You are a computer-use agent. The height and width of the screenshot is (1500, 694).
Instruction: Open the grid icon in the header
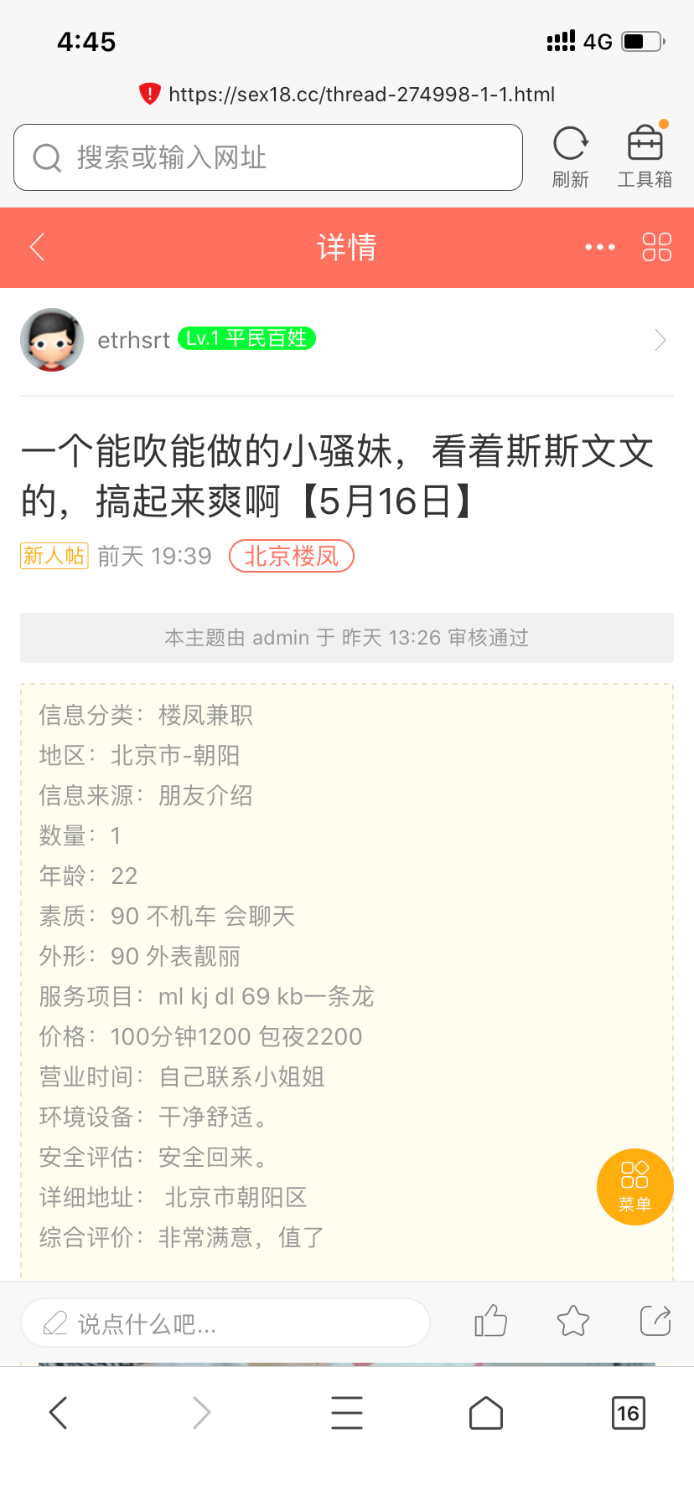(657, 247)
